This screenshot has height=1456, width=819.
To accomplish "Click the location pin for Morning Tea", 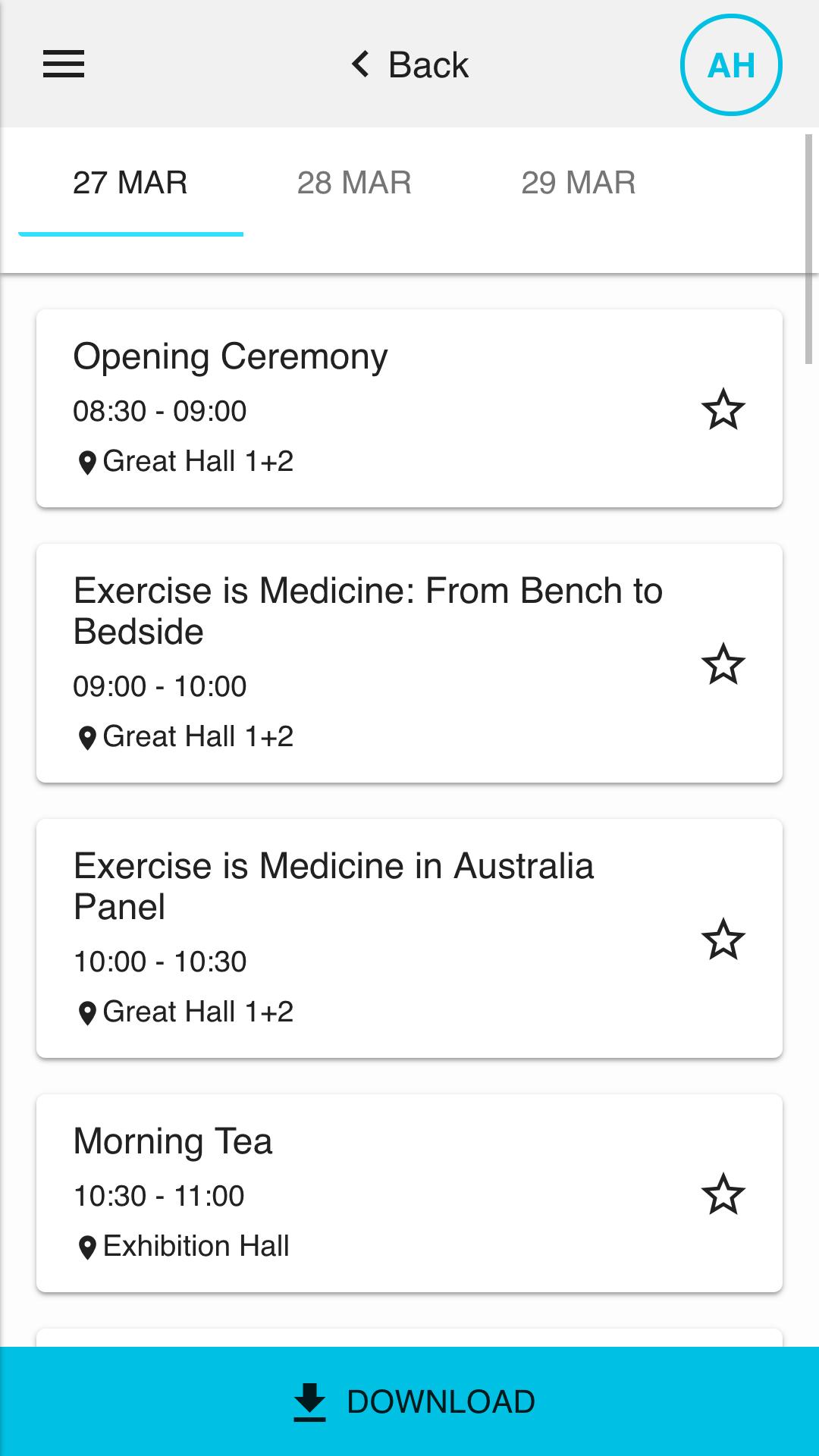I will (86, 1245).
